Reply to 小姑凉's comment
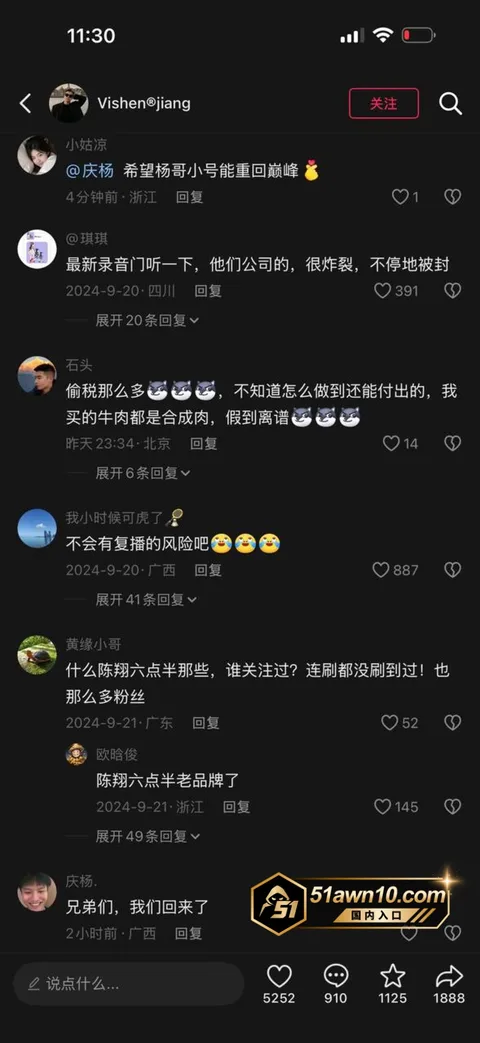The height and width of the screenshot is (1043, 480). pyautogui.click(x=189, y=197)
